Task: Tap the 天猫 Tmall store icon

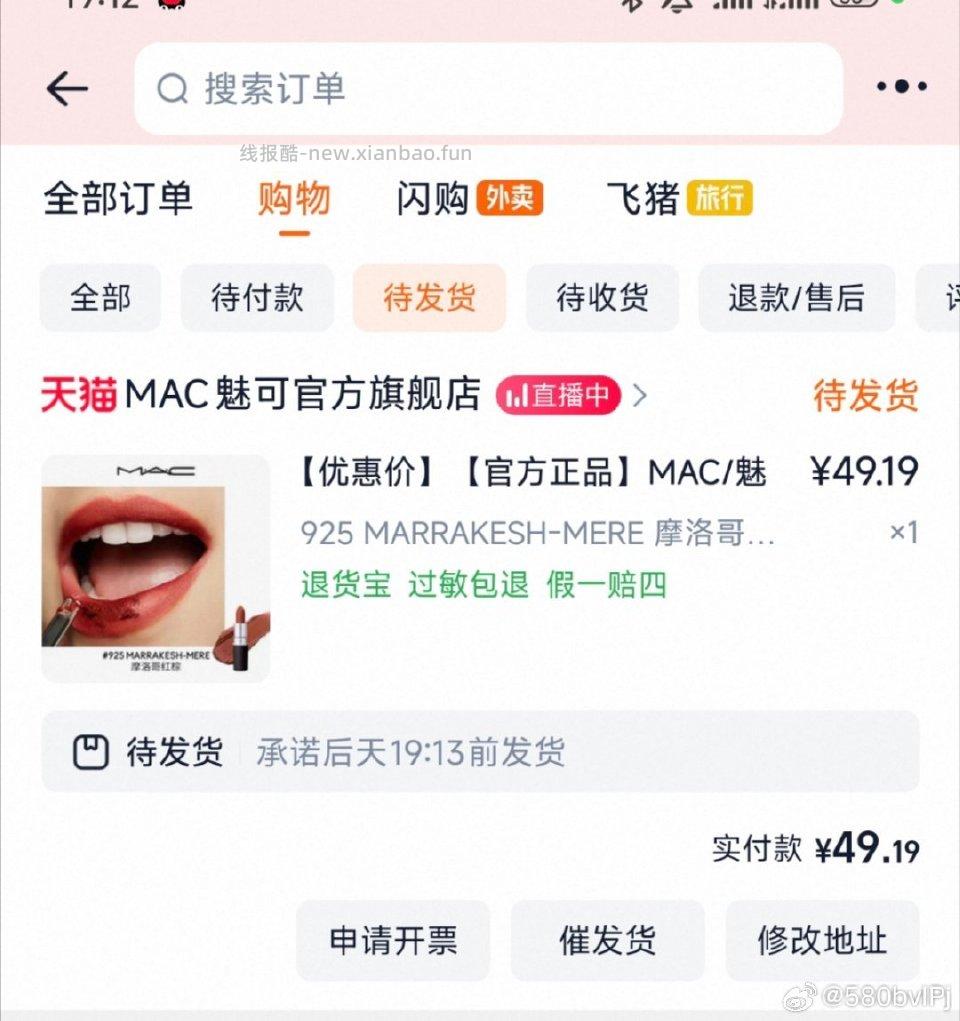Action: pyautogui.click(x=77, y=394)
